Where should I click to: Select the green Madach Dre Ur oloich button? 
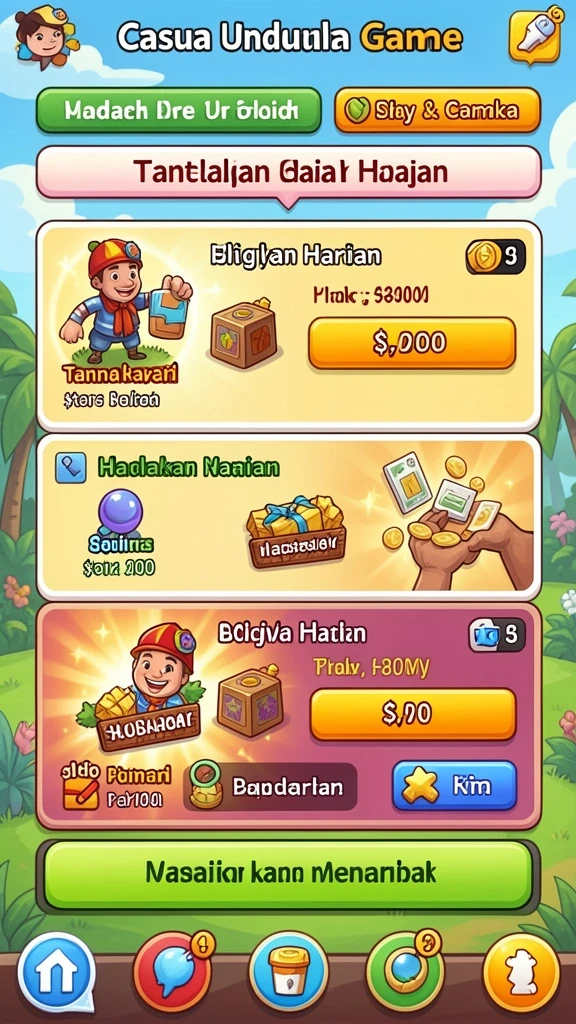tap(179, 110)
